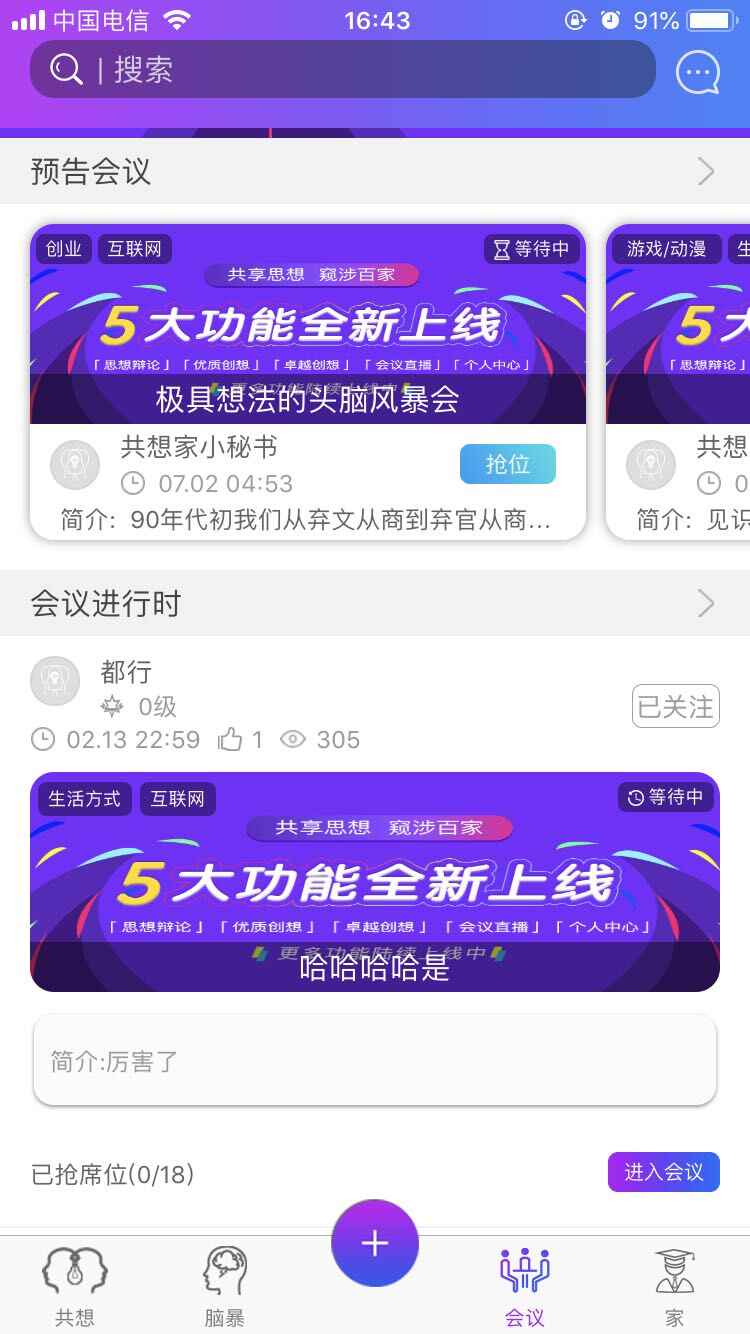Switch to the 共想 tab
This screenshot has height=1334, width=750.
click(x=75, y=1286)
